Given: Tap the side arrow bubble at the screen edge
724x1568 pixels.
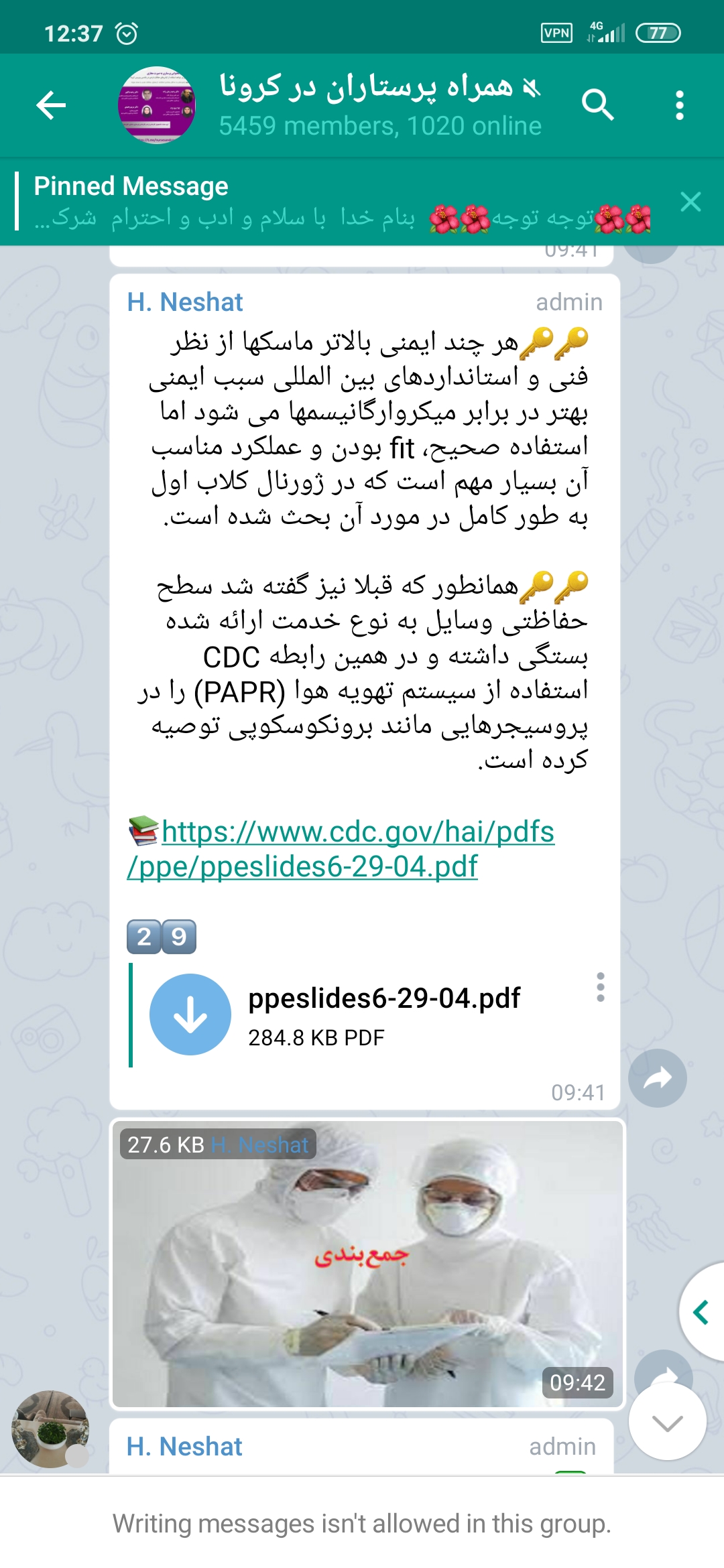Looking at the screenshot, I should pyautogui.click(x=703, y=1312).
